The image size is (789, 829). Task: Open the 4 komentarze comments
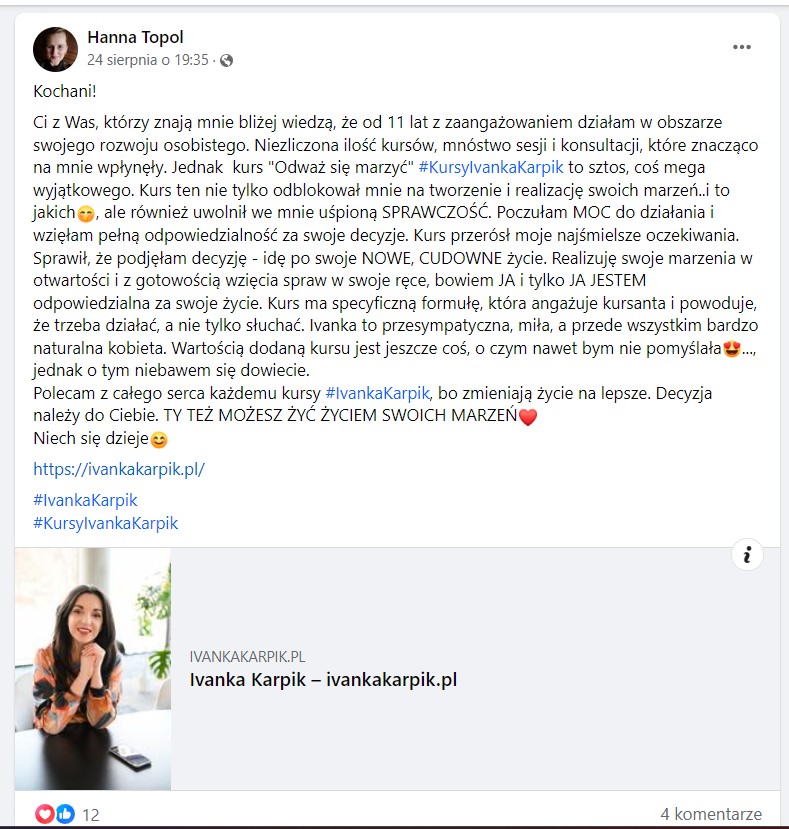tap(711, 814)
